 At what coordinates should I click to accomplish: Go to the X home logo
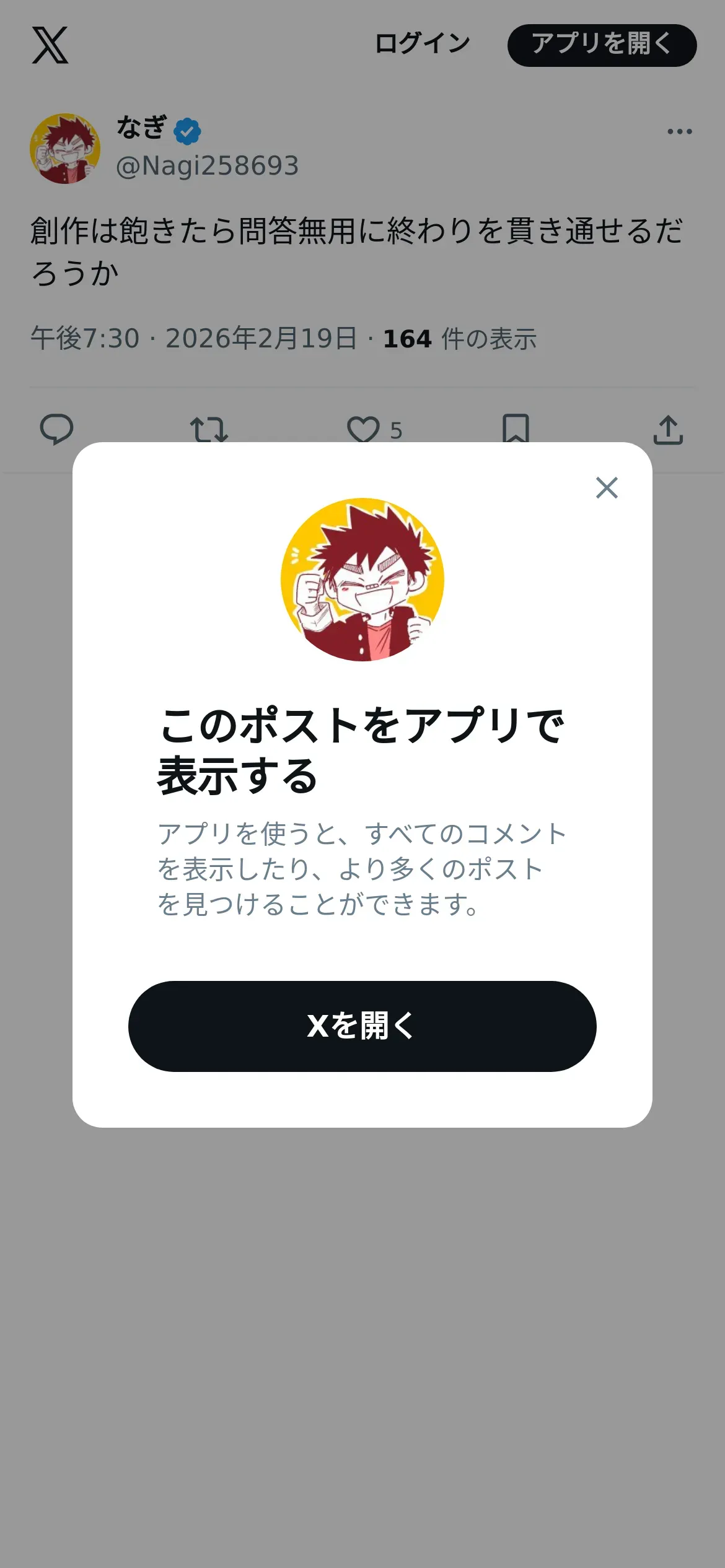(50, 45)
